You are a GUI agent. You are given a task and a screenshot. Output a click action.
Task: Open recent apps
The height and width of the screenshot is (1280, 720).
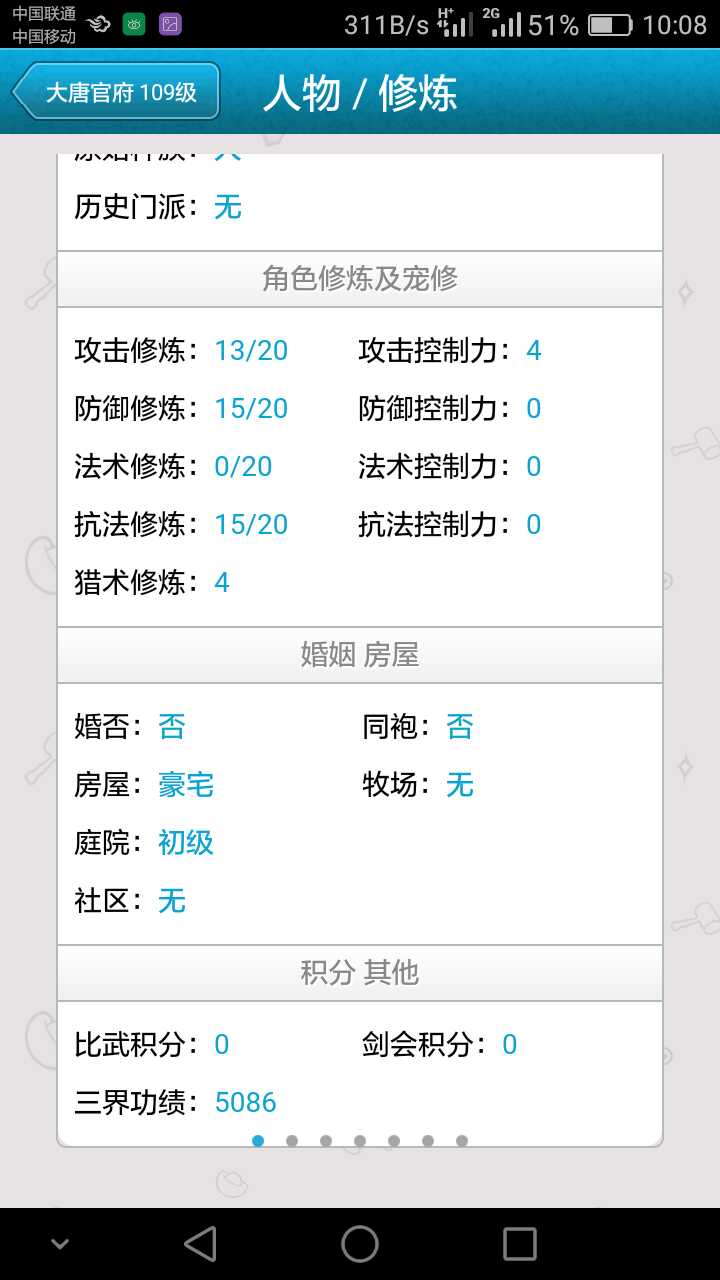click(520, 1244)
